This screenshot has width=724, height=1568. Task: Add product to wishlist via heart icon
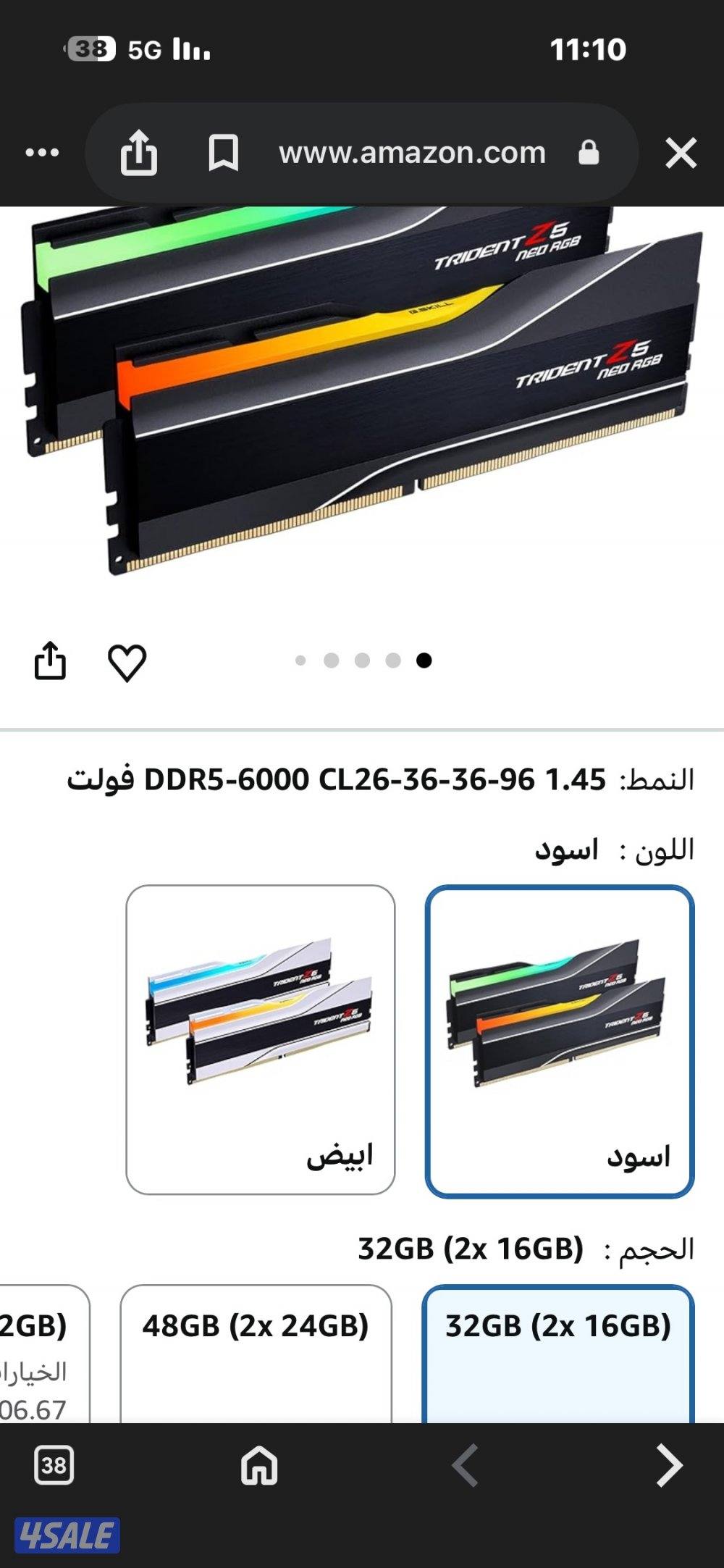coord(127,659)
